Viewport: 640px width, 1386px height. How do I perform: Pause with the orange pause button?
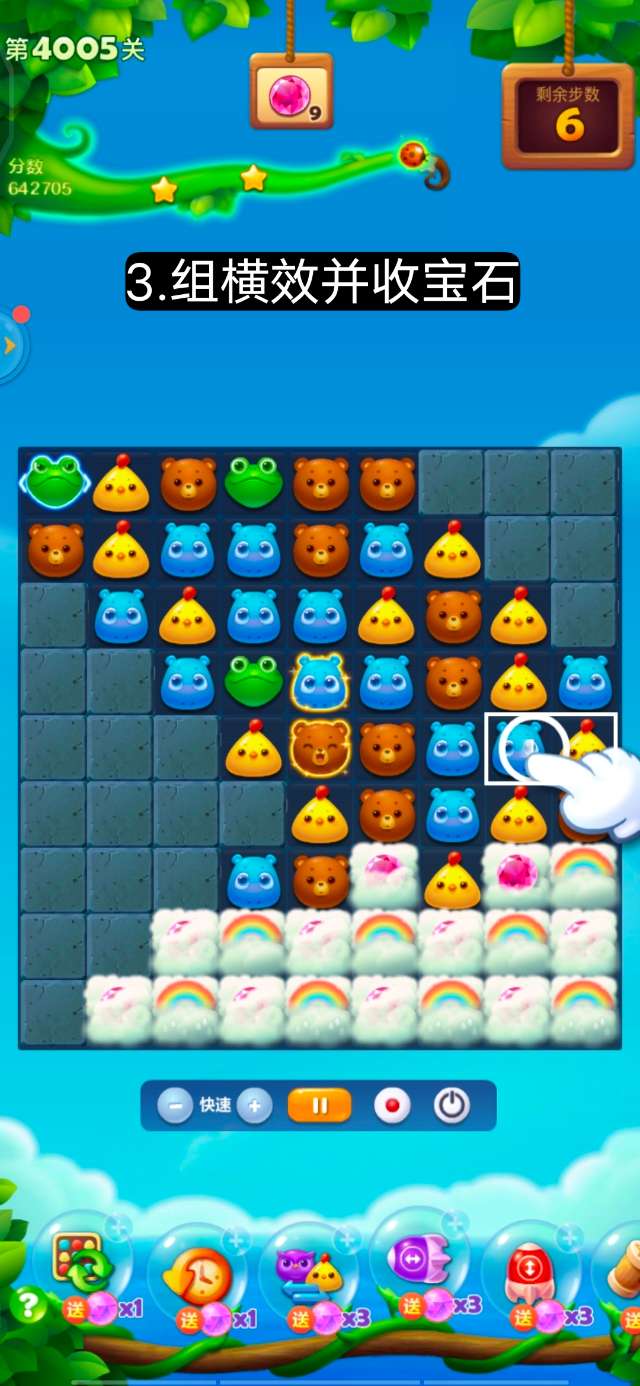pyautogui.click(x=320, y=1106)
